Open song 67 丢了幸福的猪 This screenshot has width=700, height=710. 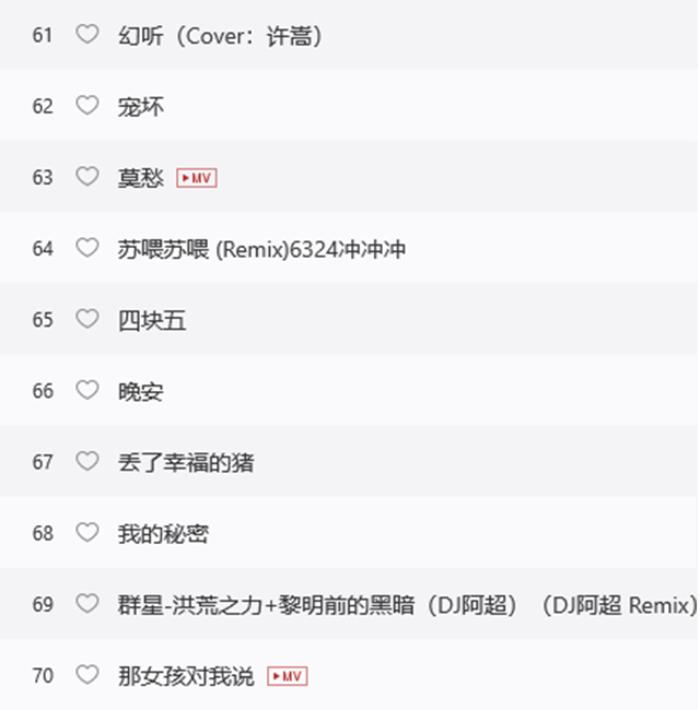point(186,462)
